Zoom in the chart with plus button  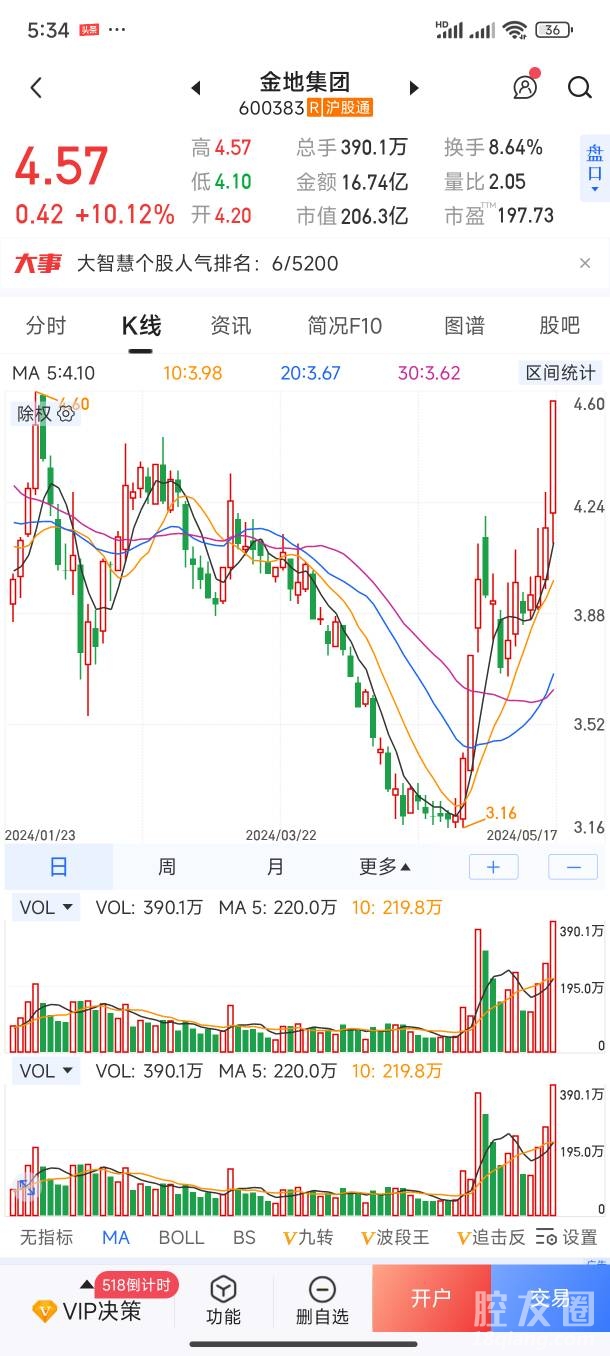tap(493, 867)
